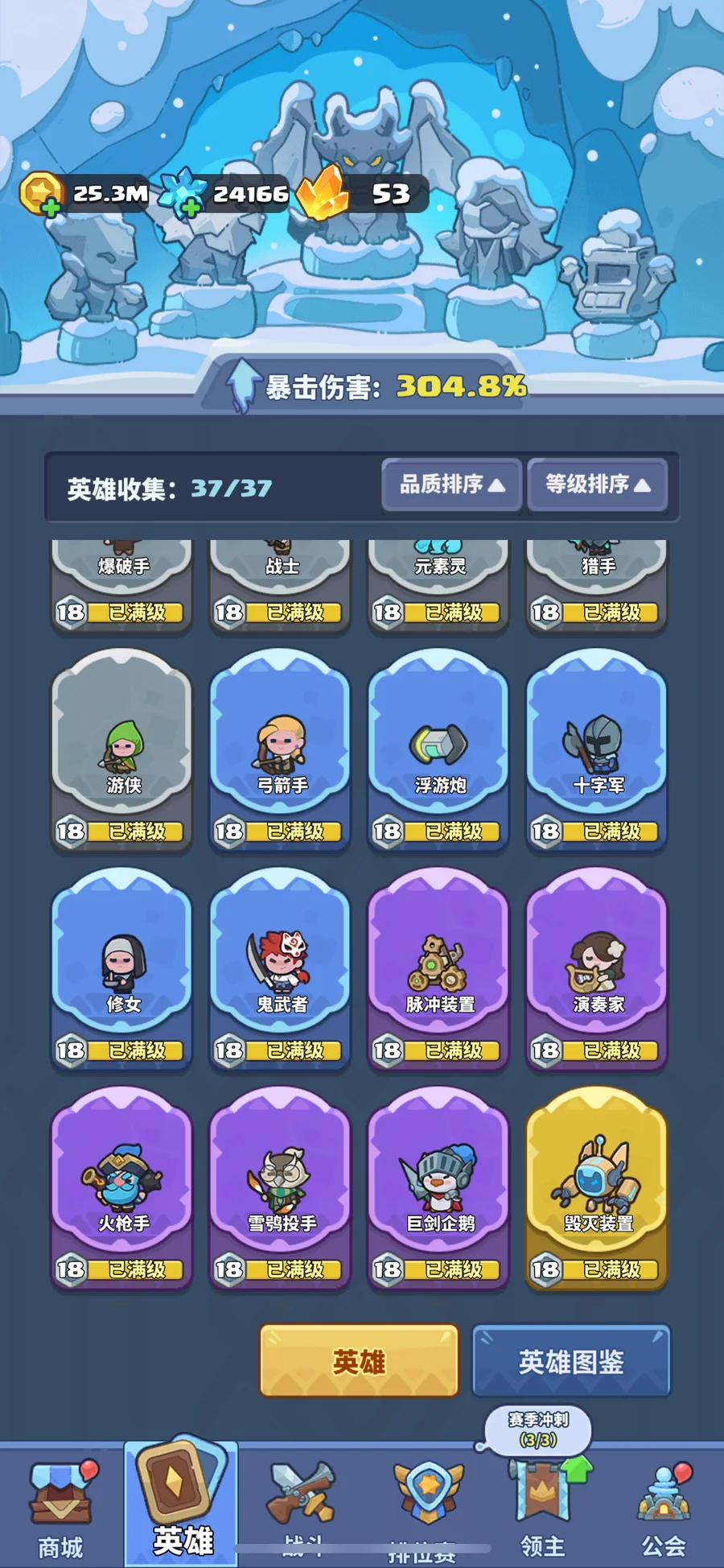Select the 浮游炮 hero card
The image size is (724, 1568).
(438, 749)
